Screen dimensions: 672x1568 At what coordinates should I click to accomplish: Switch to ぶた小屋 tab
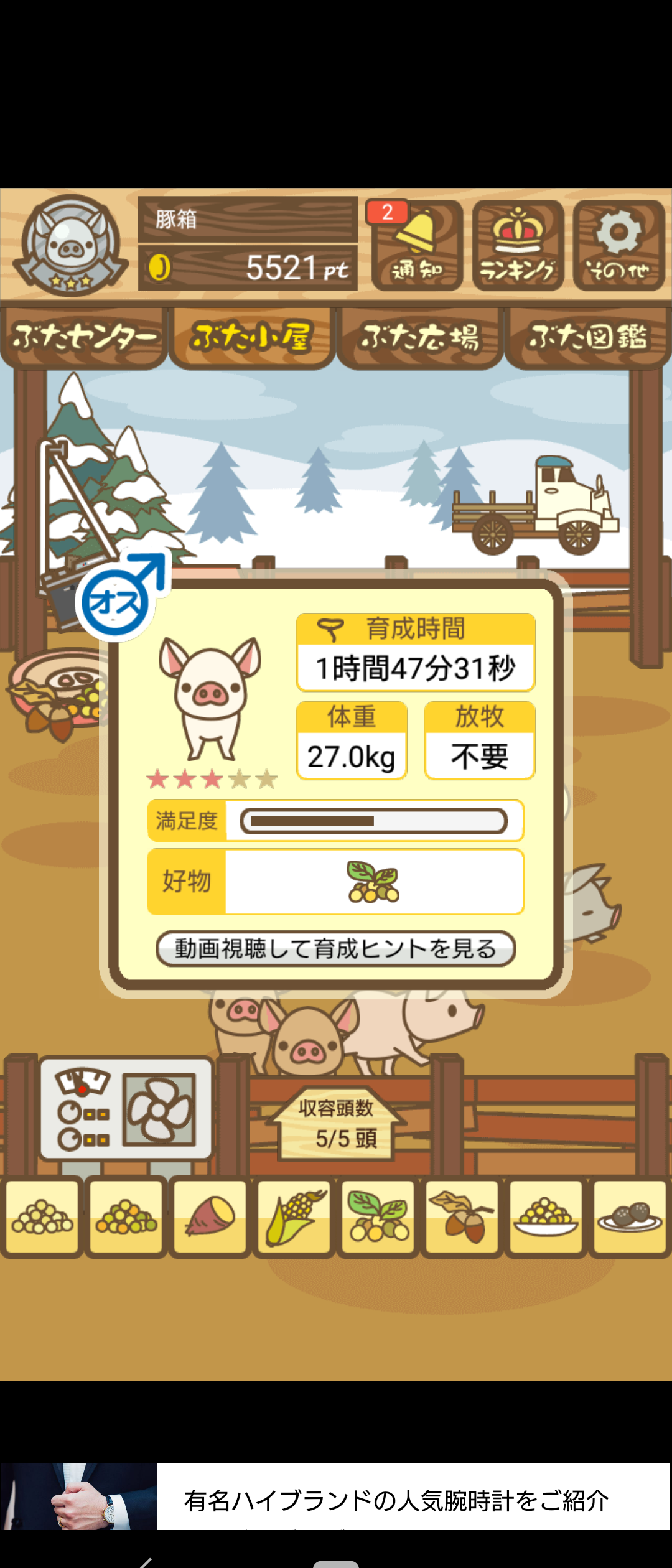pos(252,337)
